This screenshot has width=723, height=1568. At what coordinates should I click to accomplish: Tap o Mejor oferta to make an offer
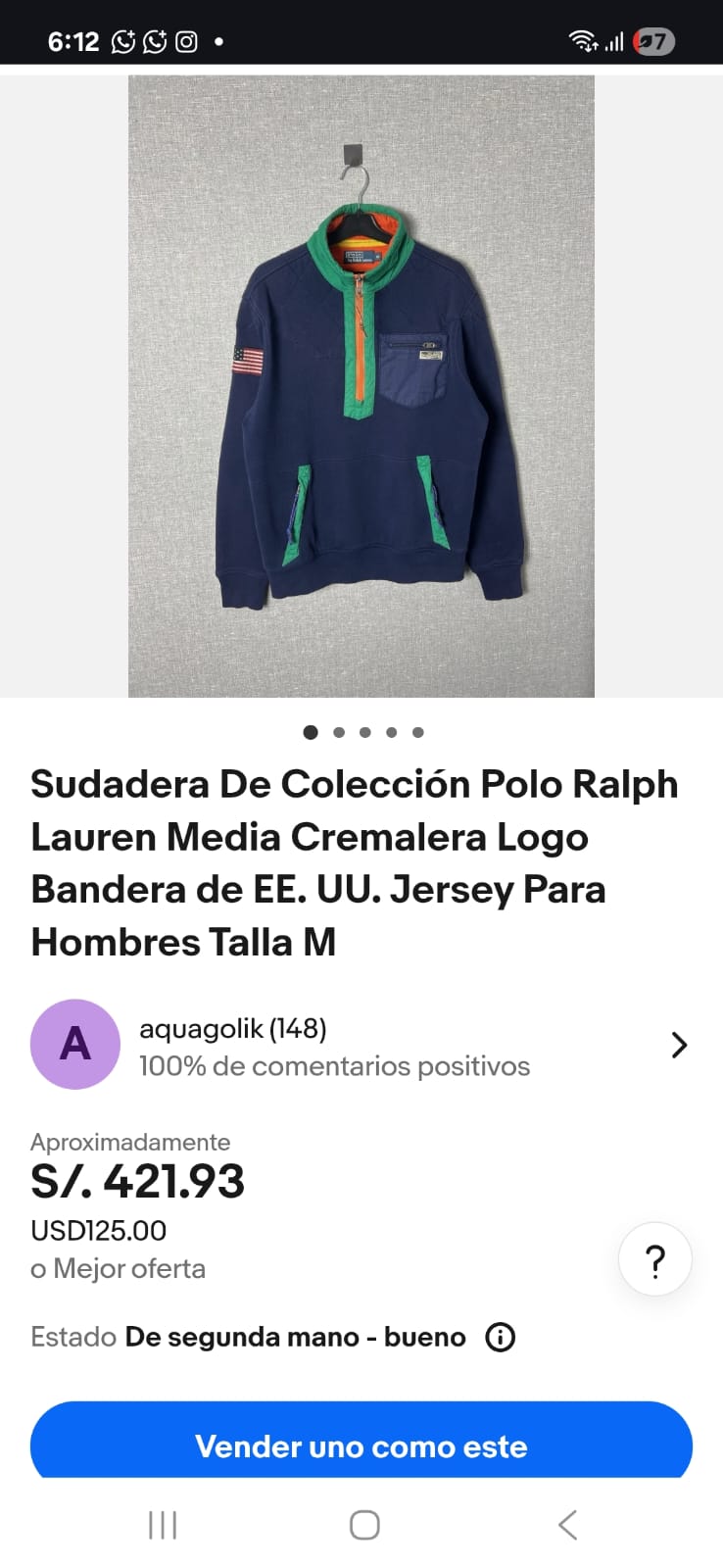pyautogui.click(x=118, y=1268)
